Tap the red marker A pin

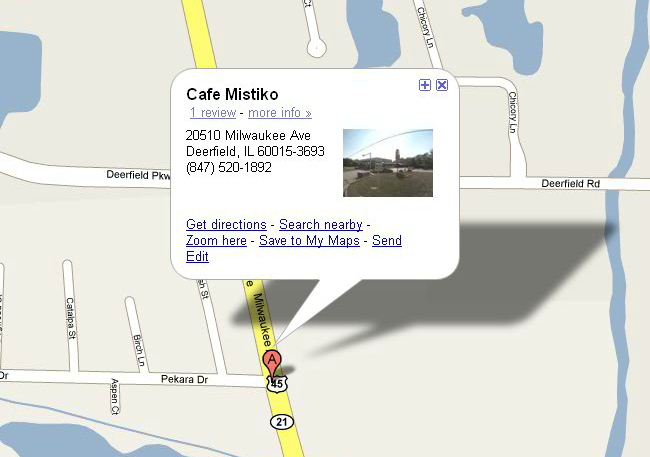(271, 364)
